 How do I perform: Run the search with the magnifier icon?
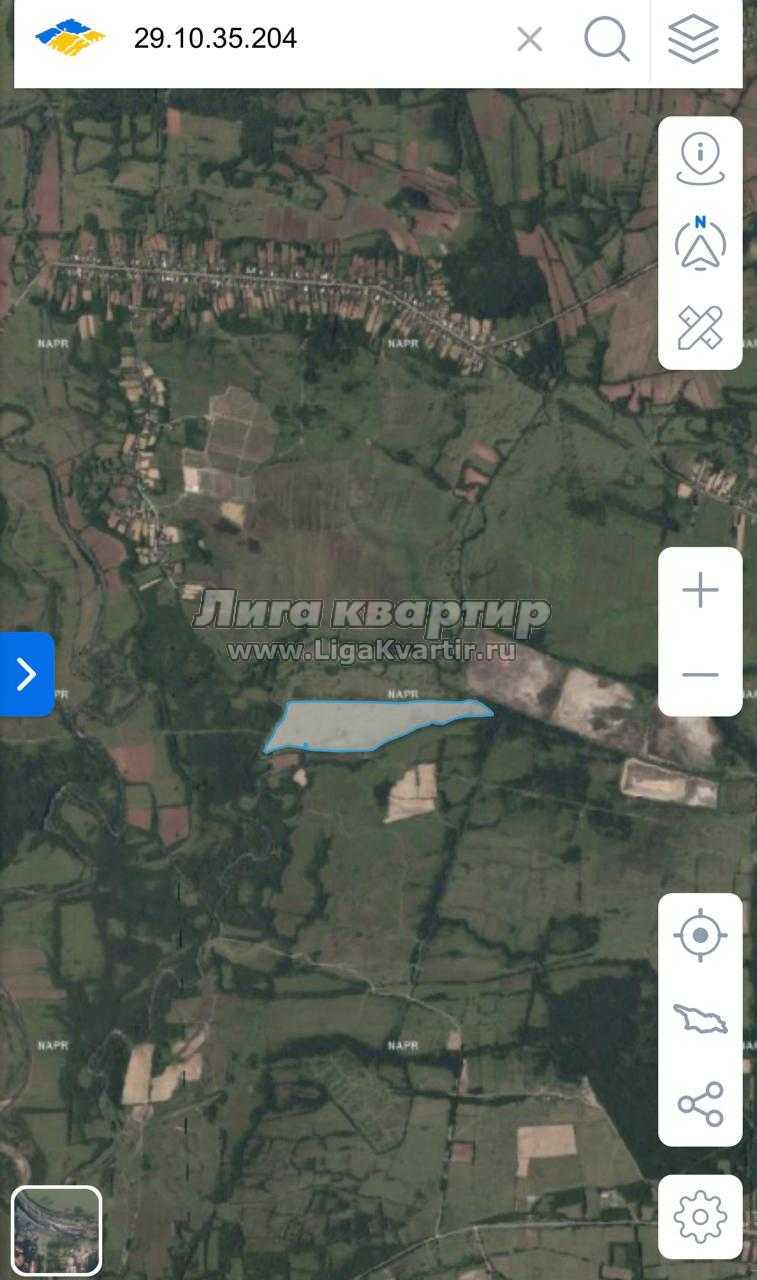coord(606,39)
